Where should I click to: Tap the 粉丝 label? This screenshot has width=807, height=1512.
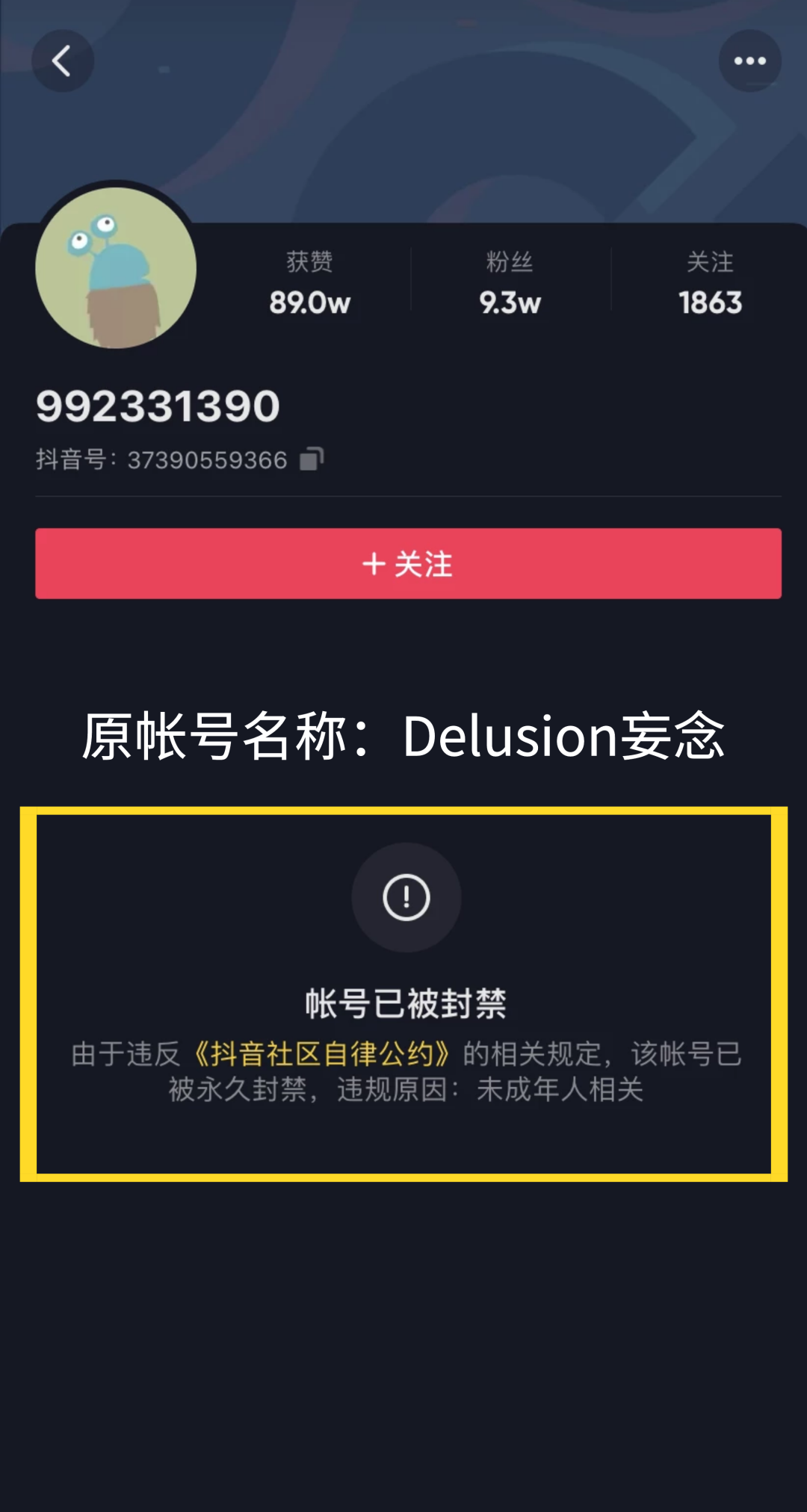click(510, 261)
